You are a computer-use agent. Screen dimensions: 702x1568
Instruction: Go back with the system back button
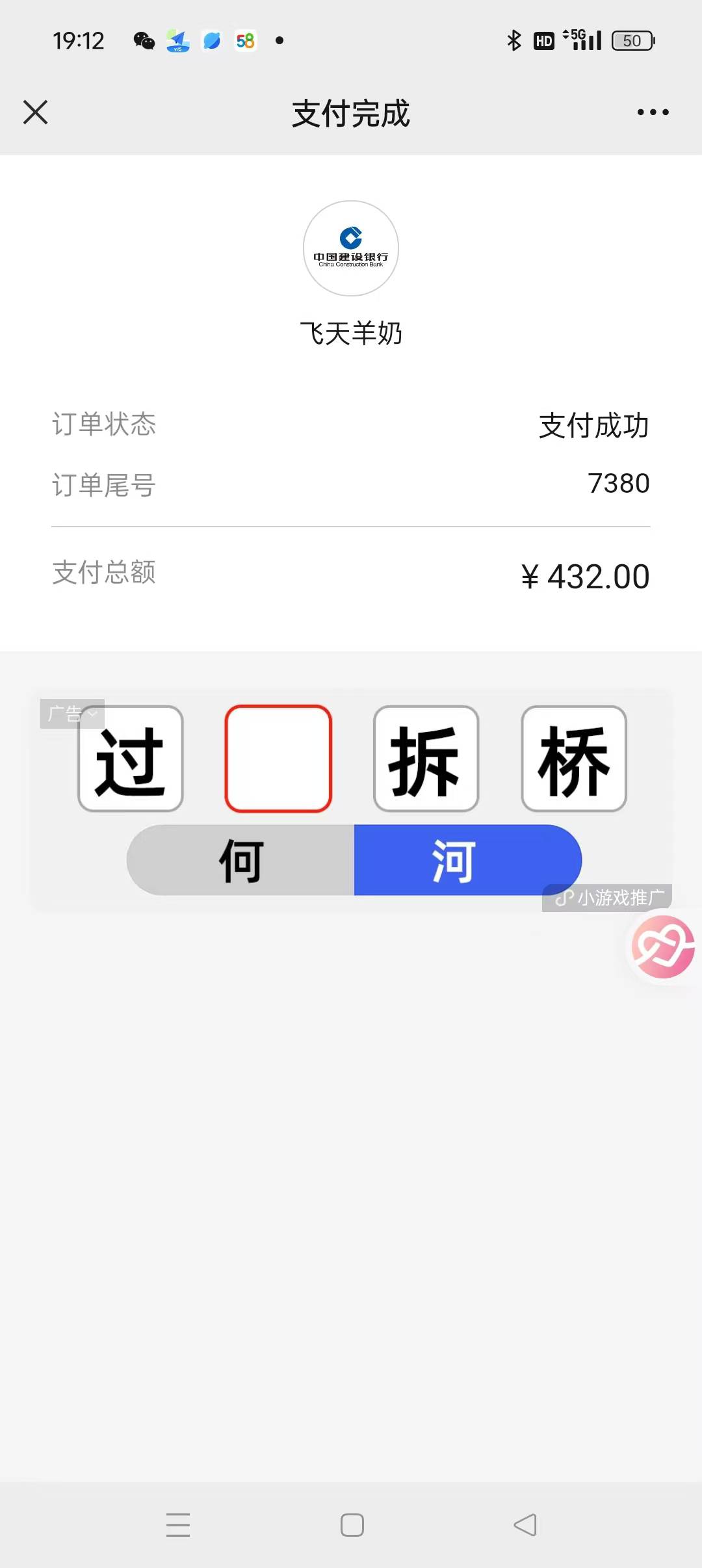525,1524
